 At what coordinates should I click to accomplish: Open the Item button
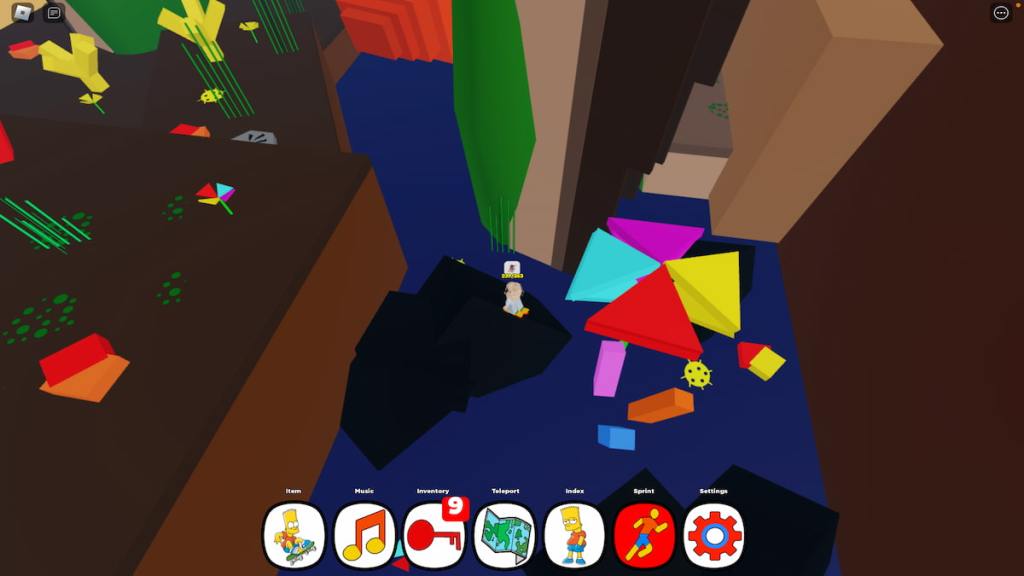294,535
